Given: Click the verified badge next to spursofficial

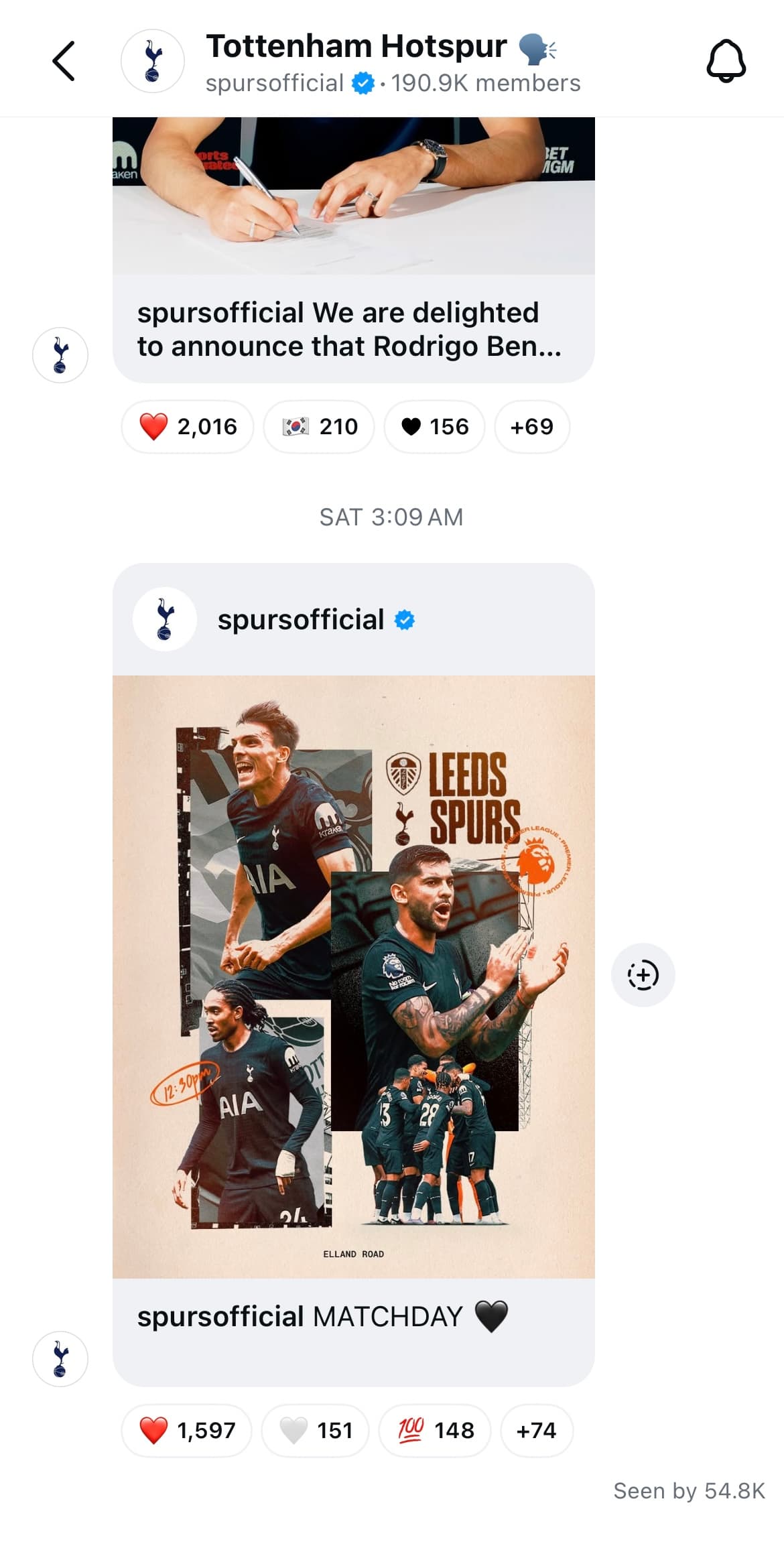Looking at the screenshot, I should click(x=406, y=621).
